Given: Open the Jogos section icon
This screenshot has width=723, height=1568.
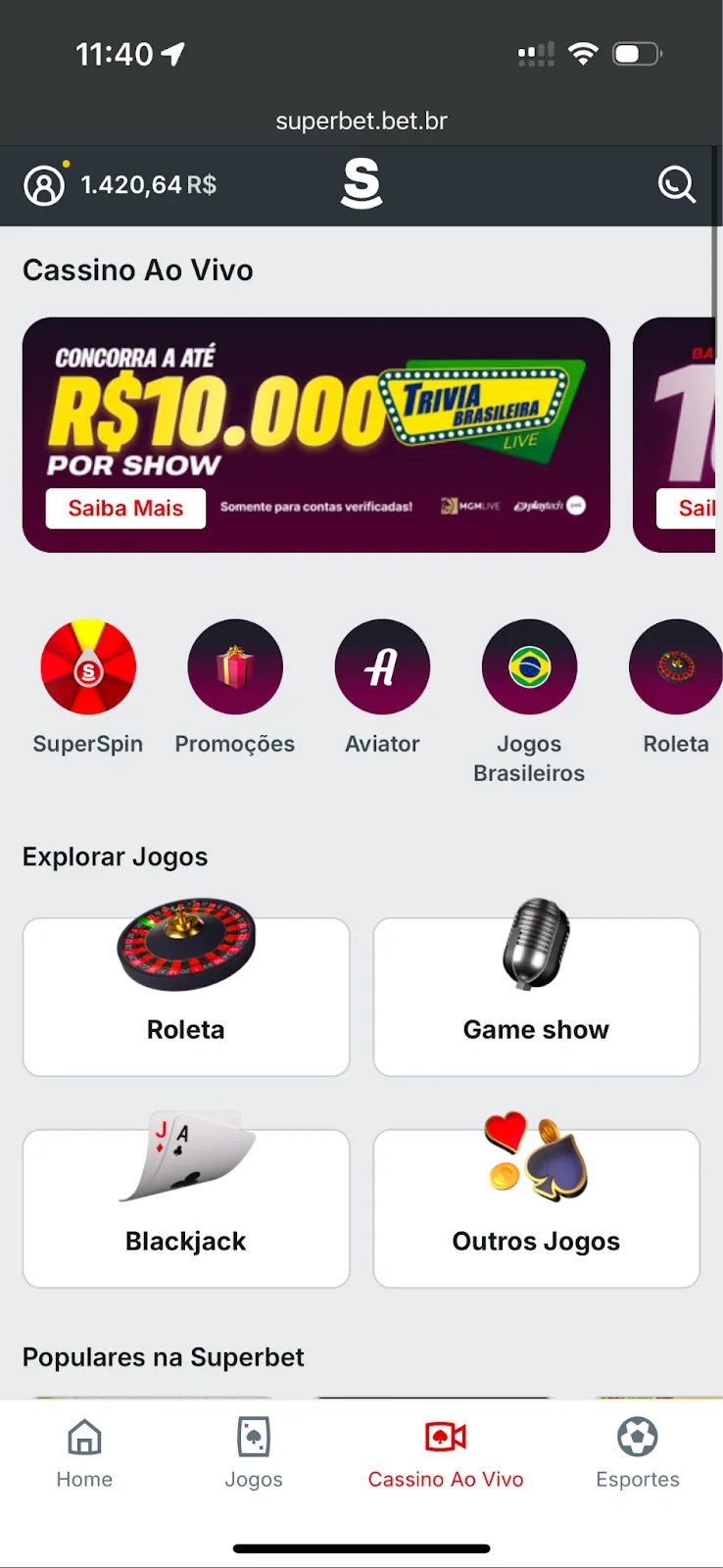Looking at the screenshot, I should point(254,1437).
